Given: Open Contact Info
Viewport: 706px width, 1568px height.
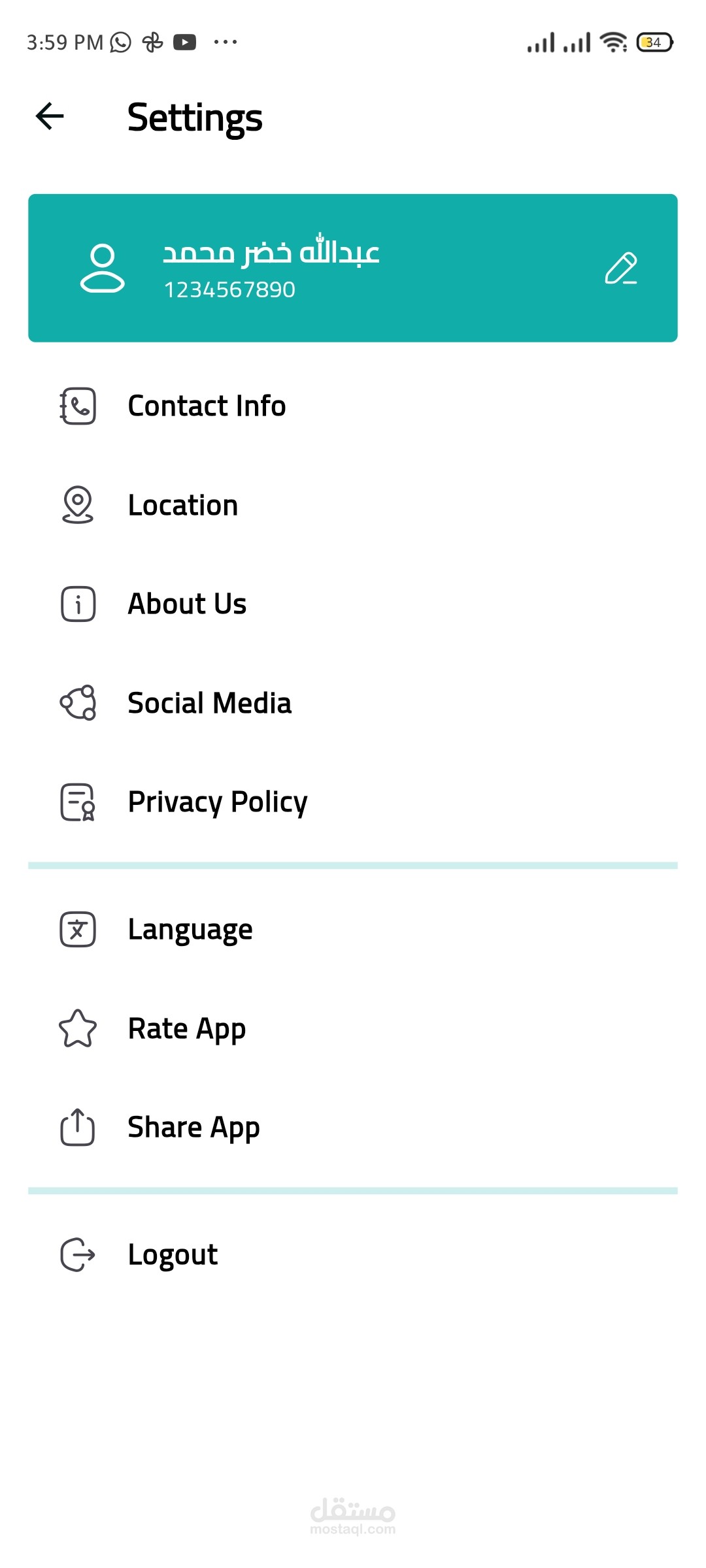Looking at the screenshot, I should pos(207,406).
